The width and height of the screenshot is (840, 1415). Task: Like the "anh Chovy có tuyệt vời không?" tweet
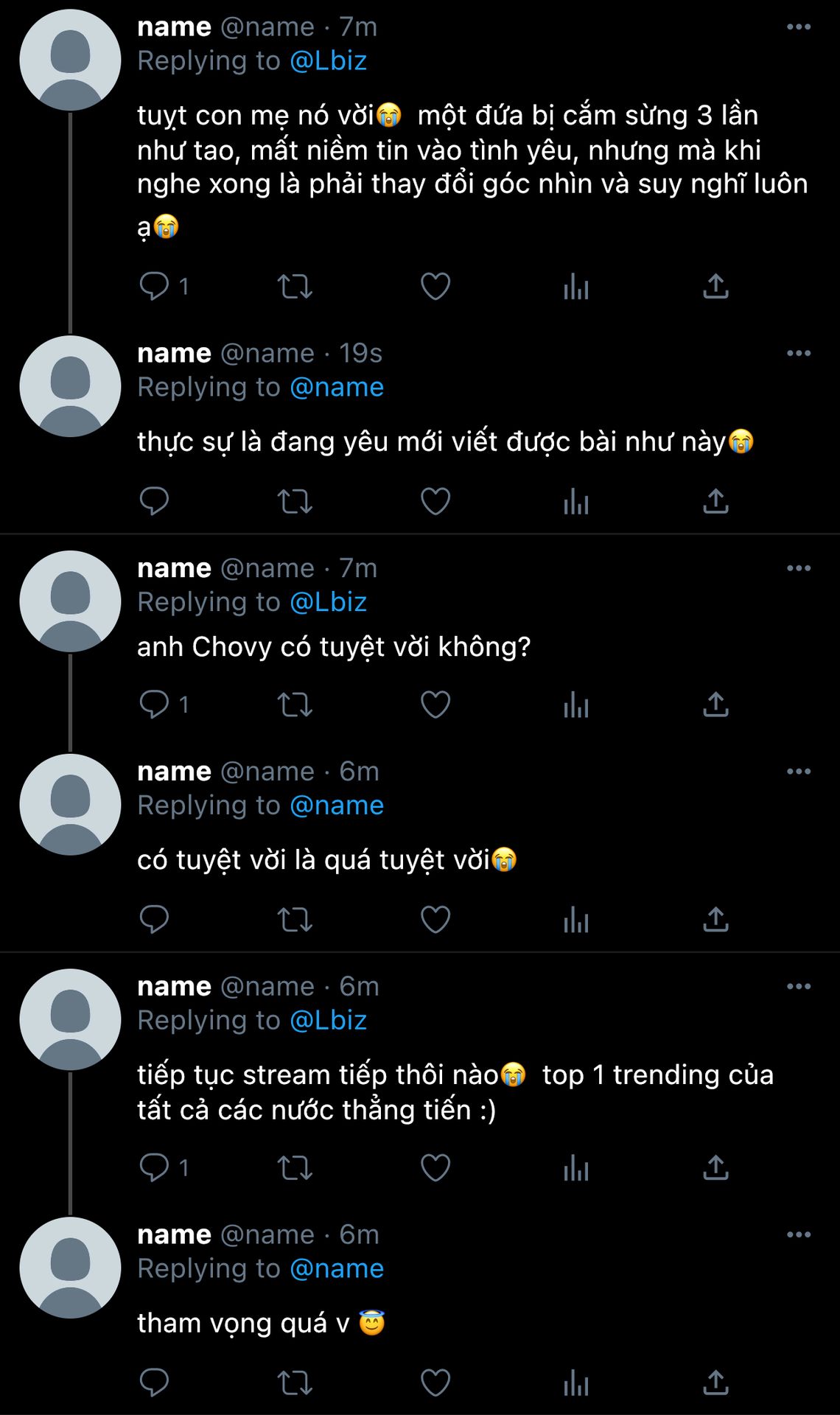click(435, 705)
